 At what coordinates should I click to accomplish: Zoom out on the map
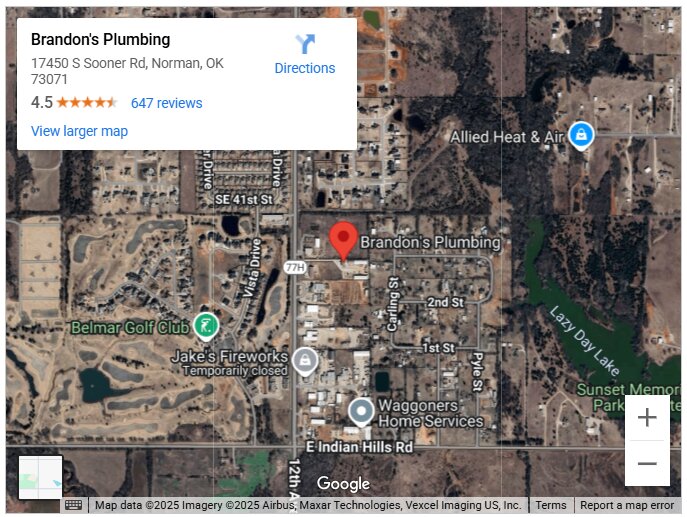647,464
